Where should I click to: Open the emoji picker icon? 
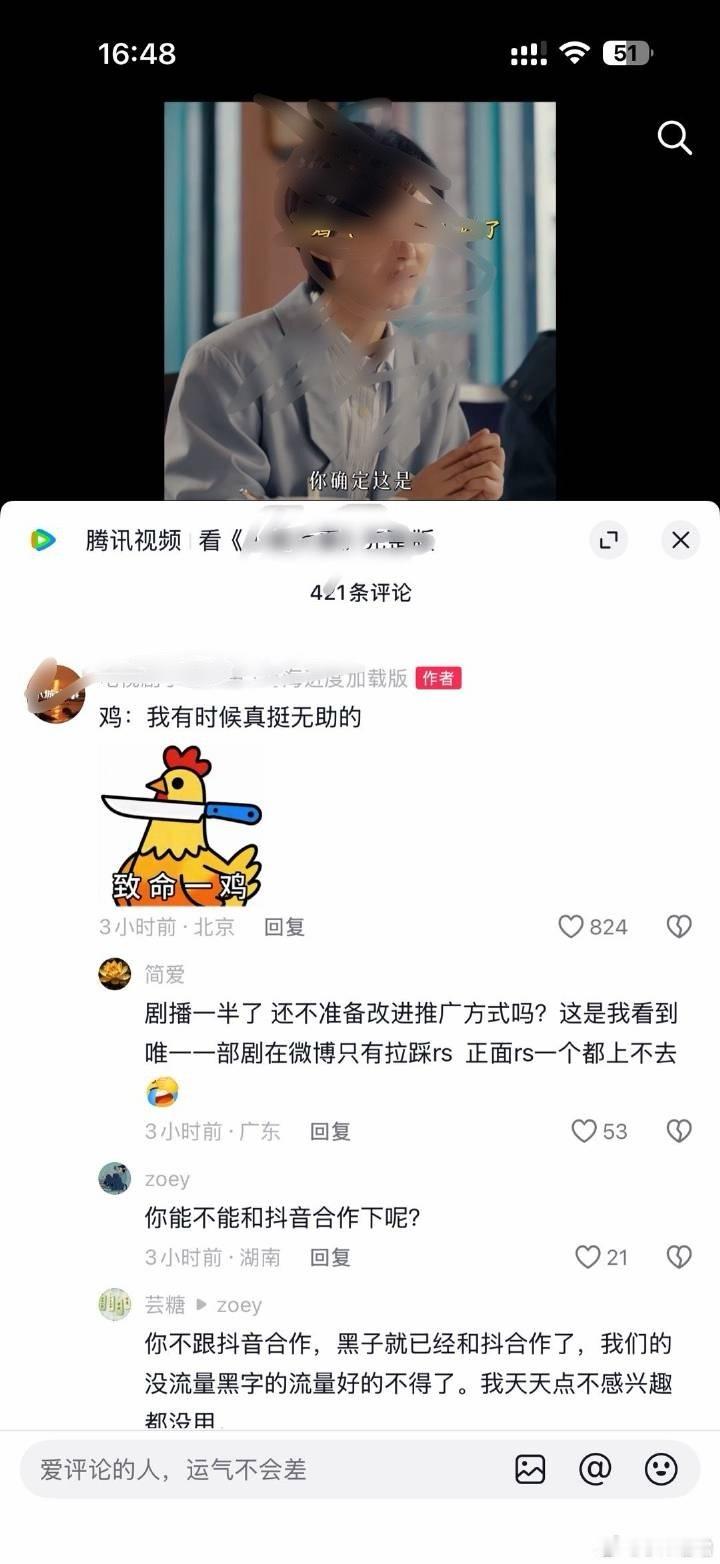659,1470
